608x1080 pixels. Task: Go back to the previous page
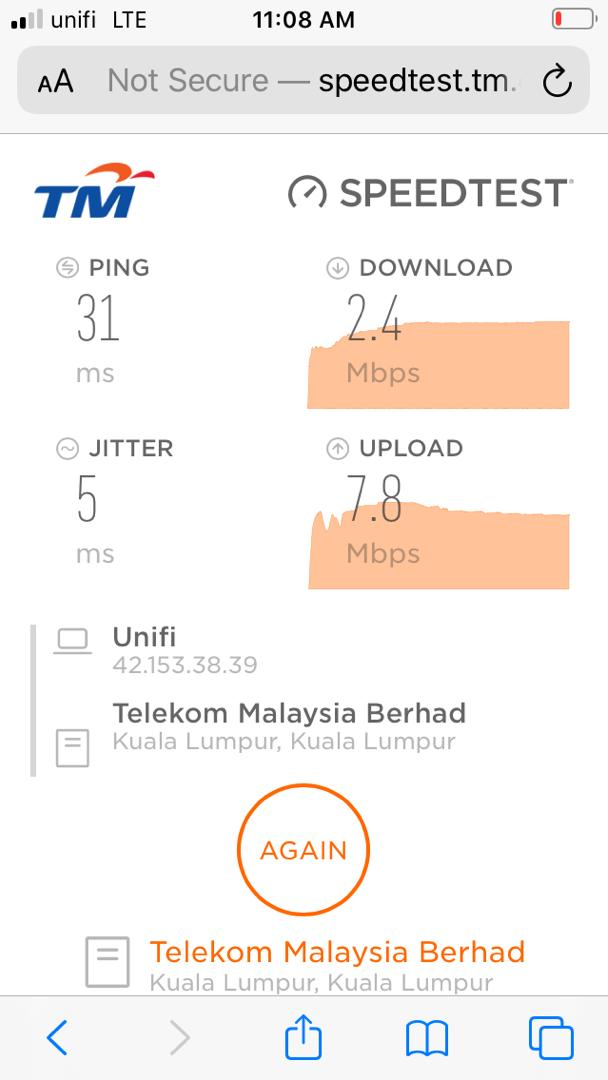57,1037
